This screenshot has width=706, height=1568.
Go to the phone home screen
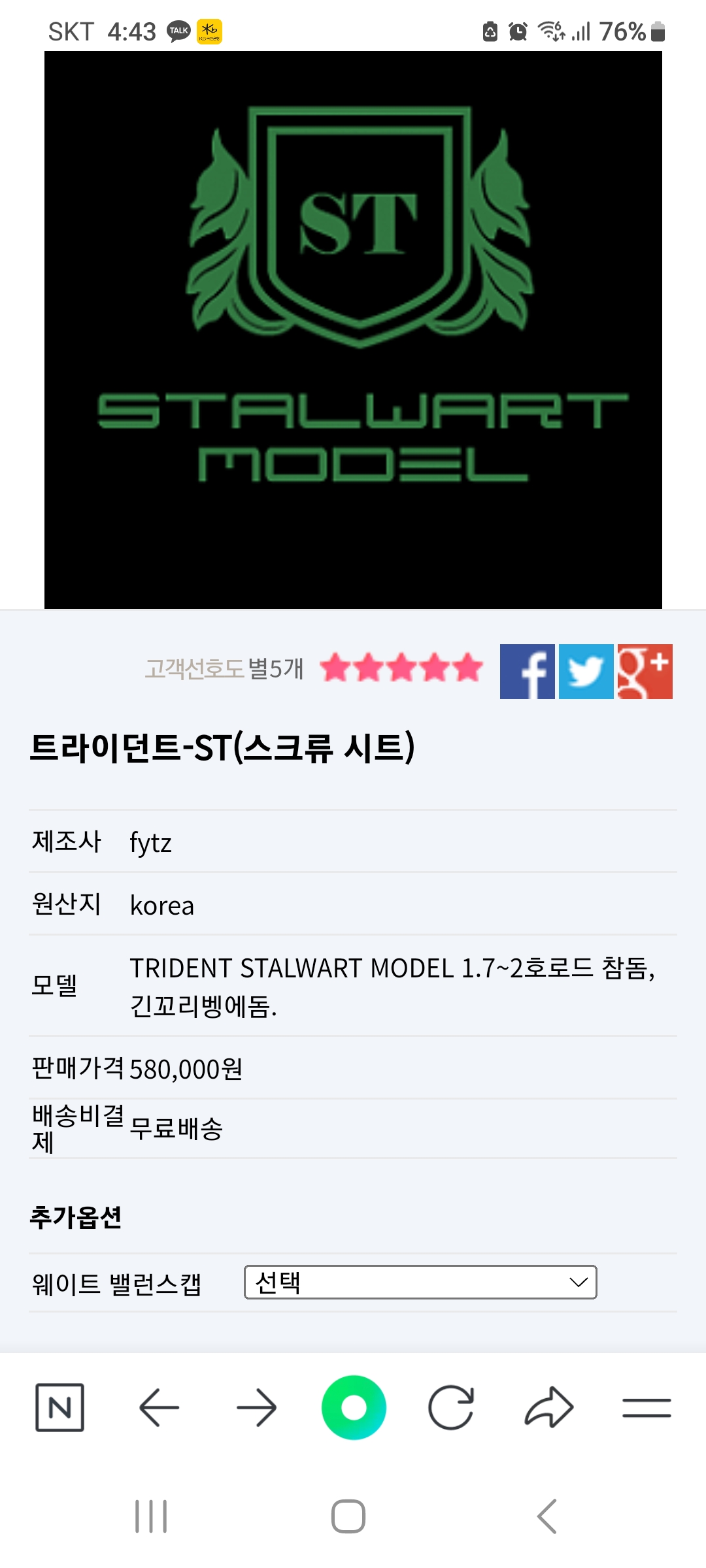click(348, 1516)
